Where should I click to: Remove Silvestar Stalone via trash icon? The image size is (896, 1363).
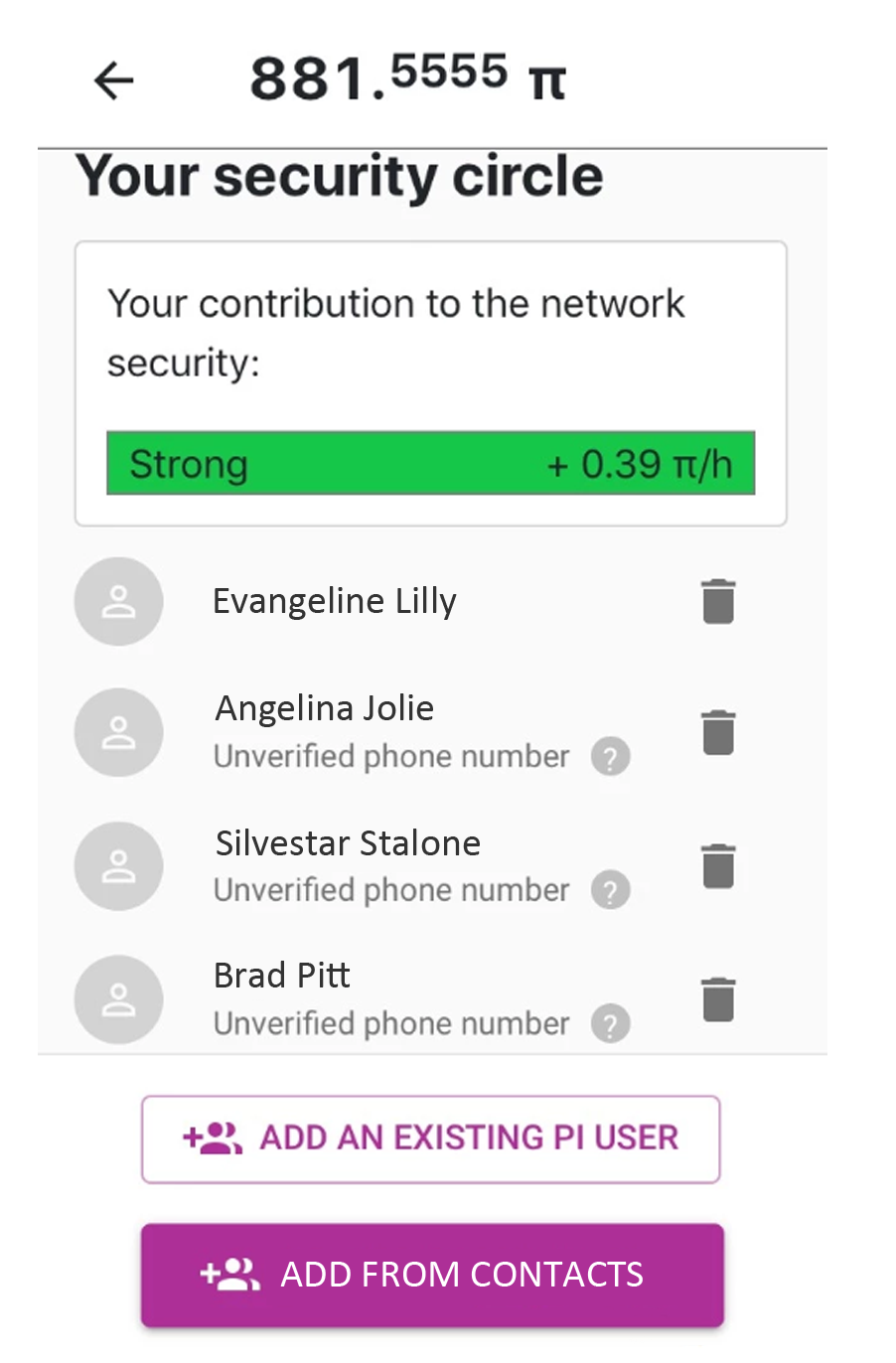[x=717, y=863]
